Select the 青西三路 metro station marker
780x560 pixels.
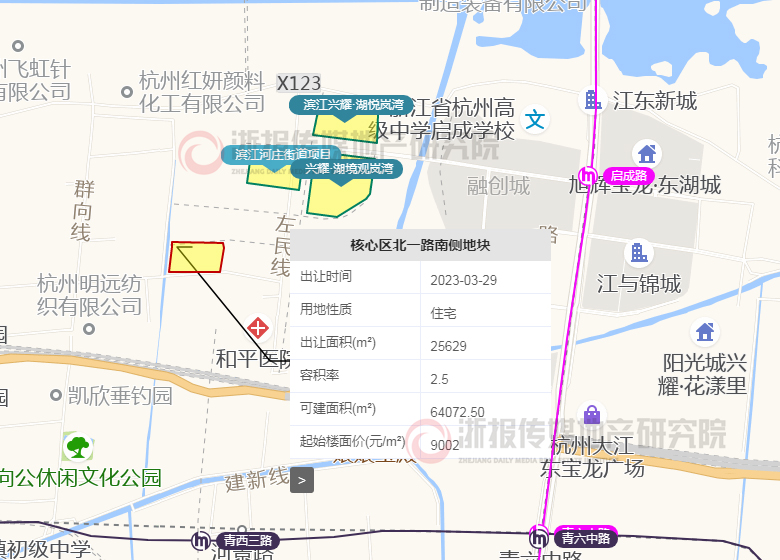[x=202, y=540]
